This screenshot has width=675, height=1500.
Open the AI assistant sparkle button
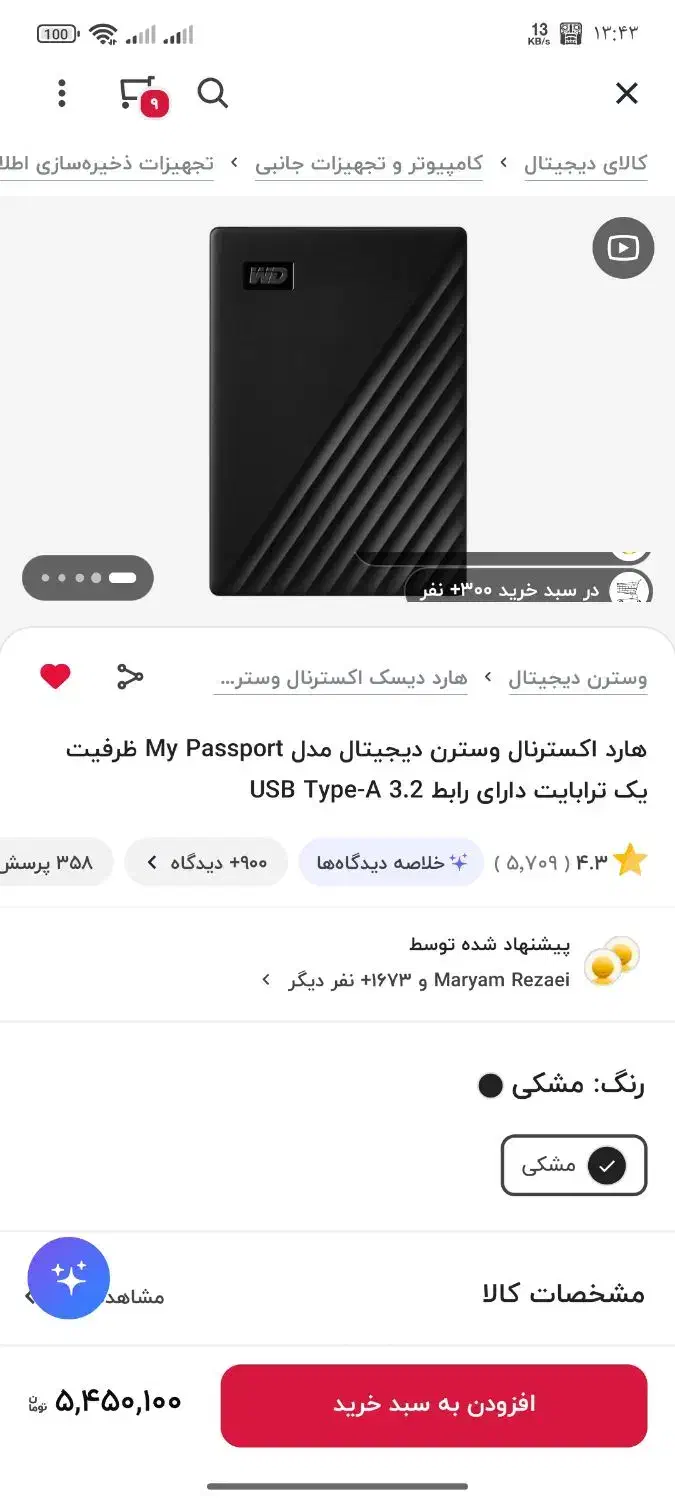click(x=69, y=1278)
